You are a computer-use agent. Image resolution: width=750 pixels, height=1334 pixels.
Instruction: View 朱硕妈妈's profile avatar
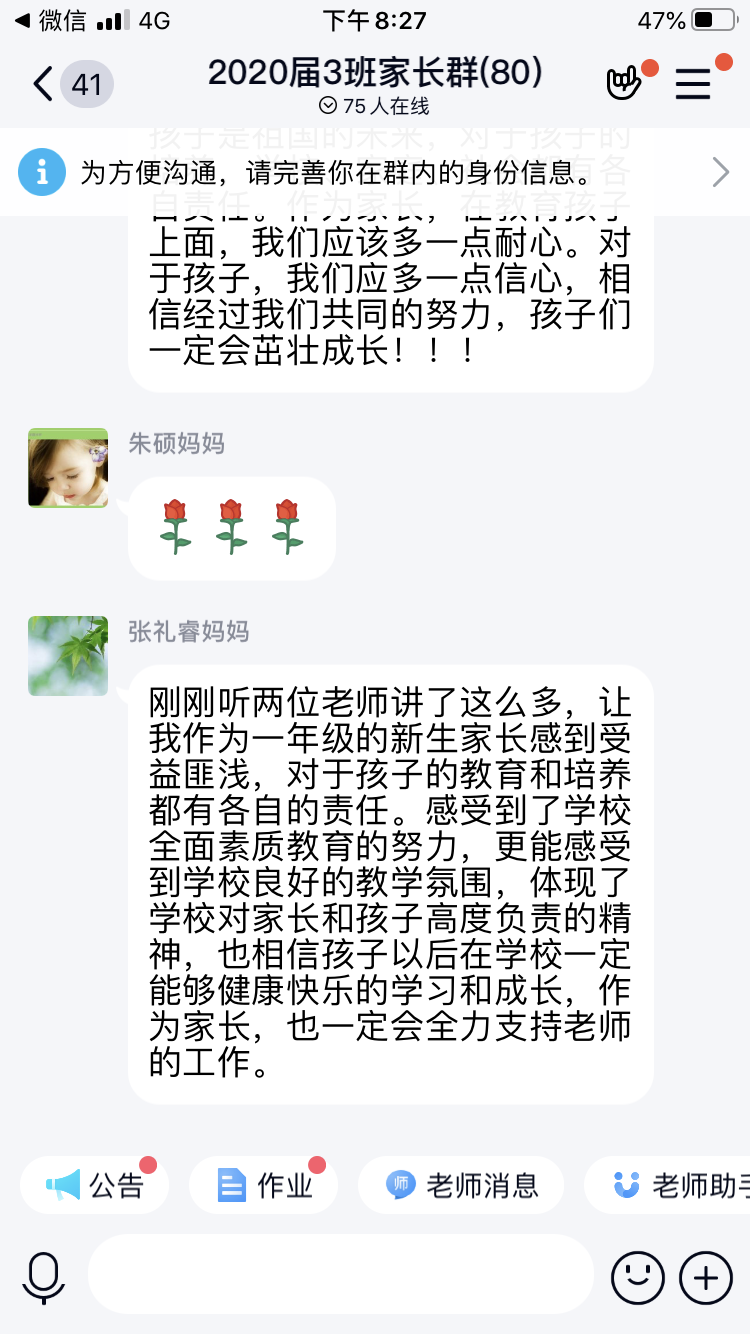point(68,468)
